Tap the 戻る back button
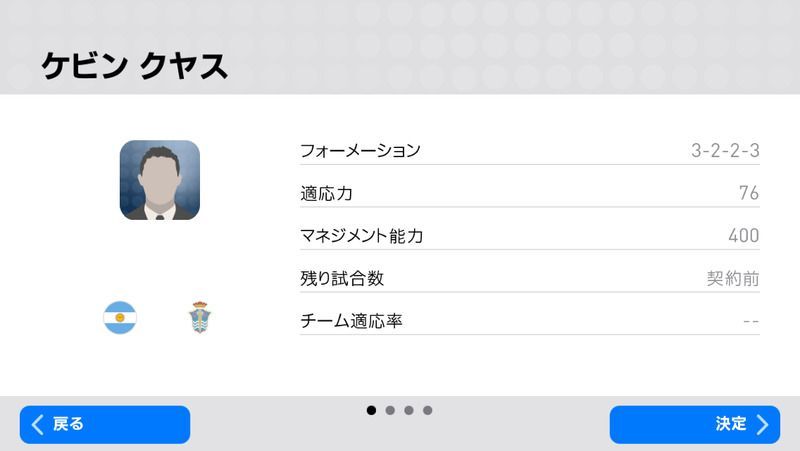 click(x=104, y=424)
